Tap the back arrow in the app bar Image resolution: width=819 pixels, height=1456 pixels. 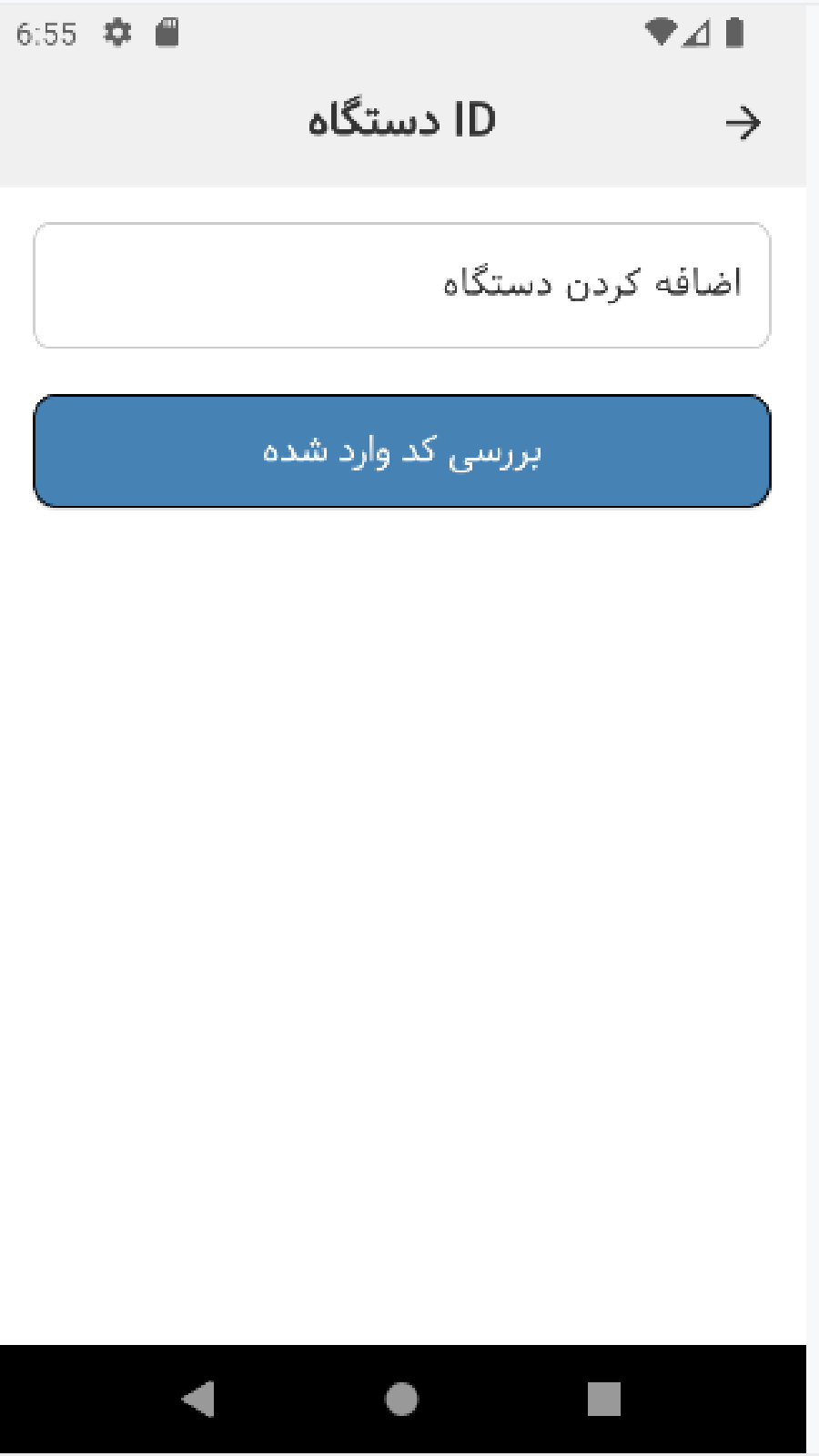tap(743, 123)
